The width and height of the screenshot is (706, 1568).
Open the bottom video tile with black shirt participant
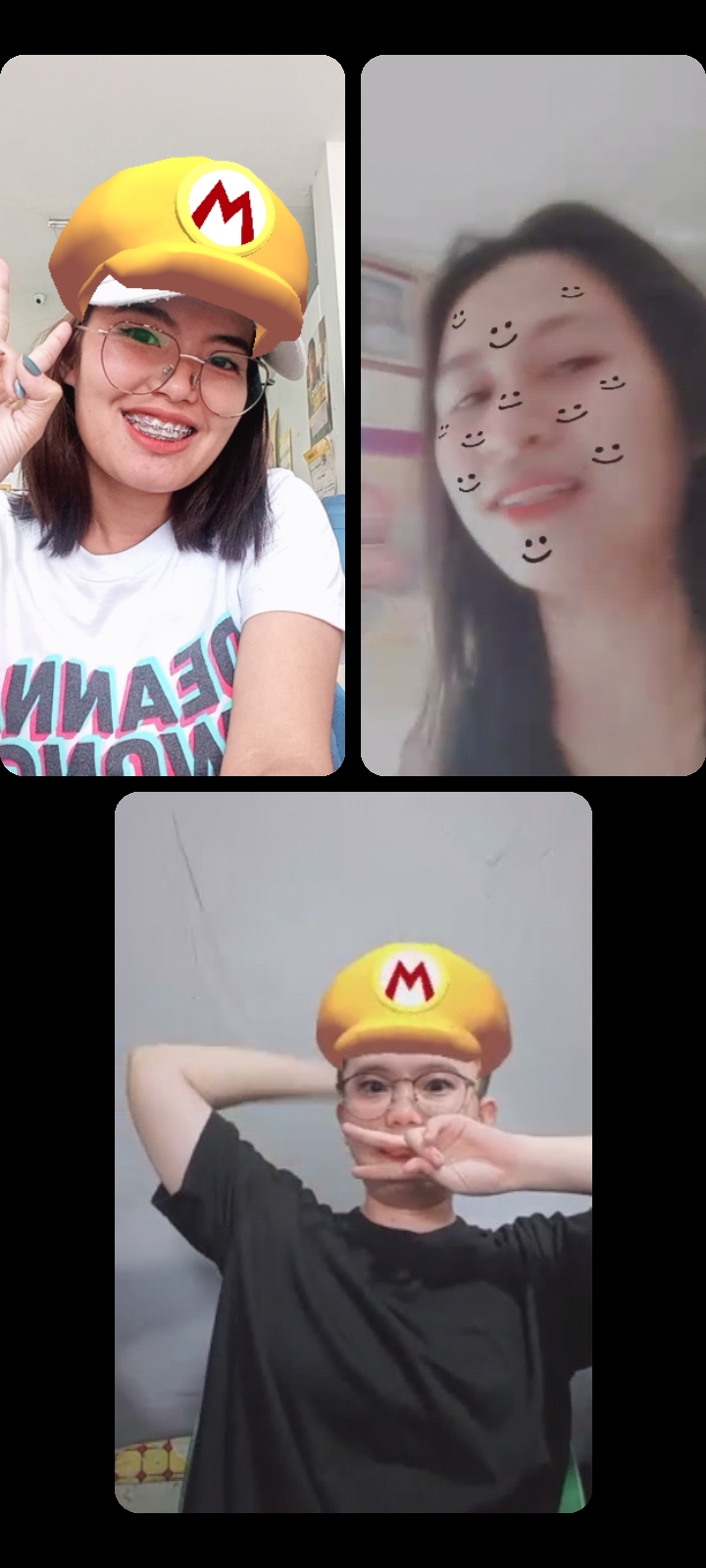pyautogui.click(x=353, y=1152)
